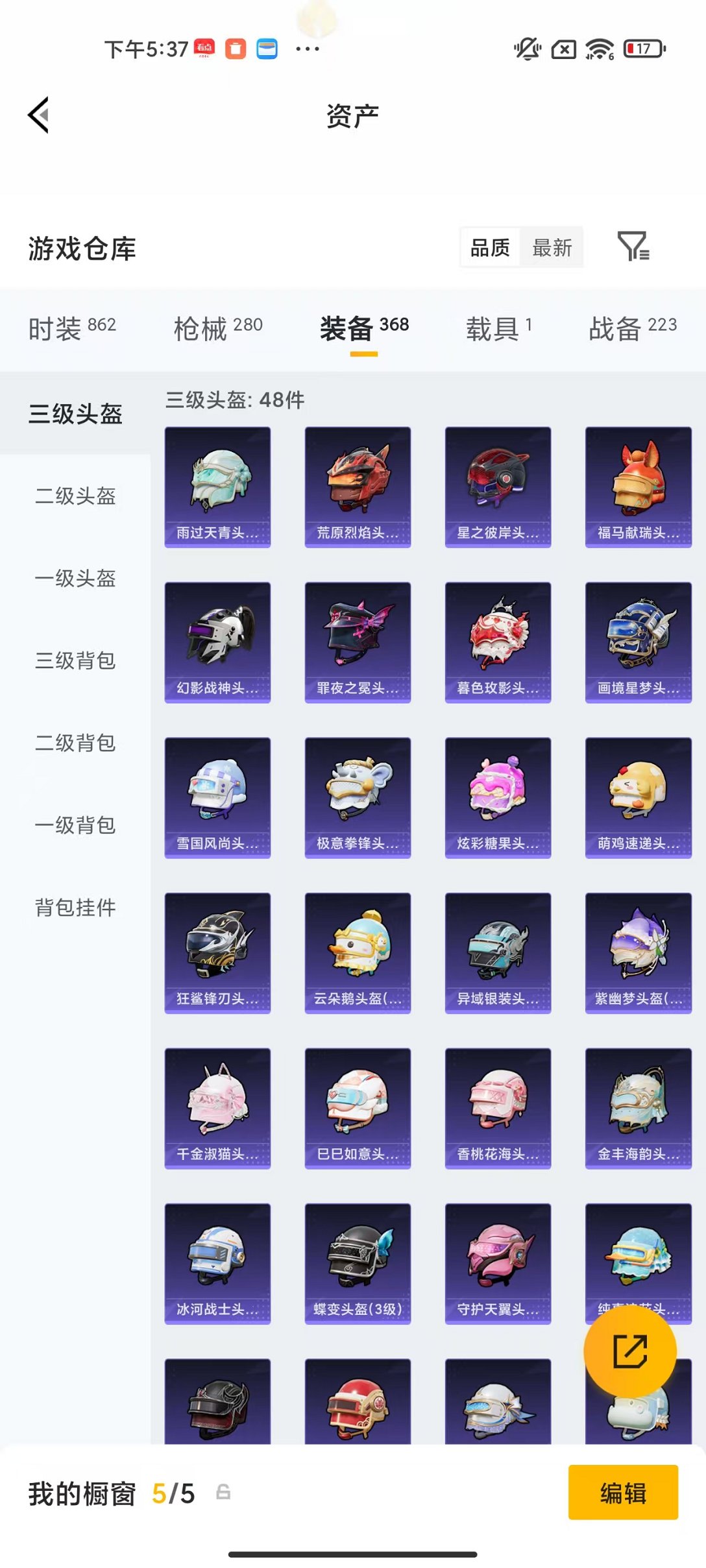Tap the mute notification icon in status bar
Screen dimensions: 706x1568
527,47
